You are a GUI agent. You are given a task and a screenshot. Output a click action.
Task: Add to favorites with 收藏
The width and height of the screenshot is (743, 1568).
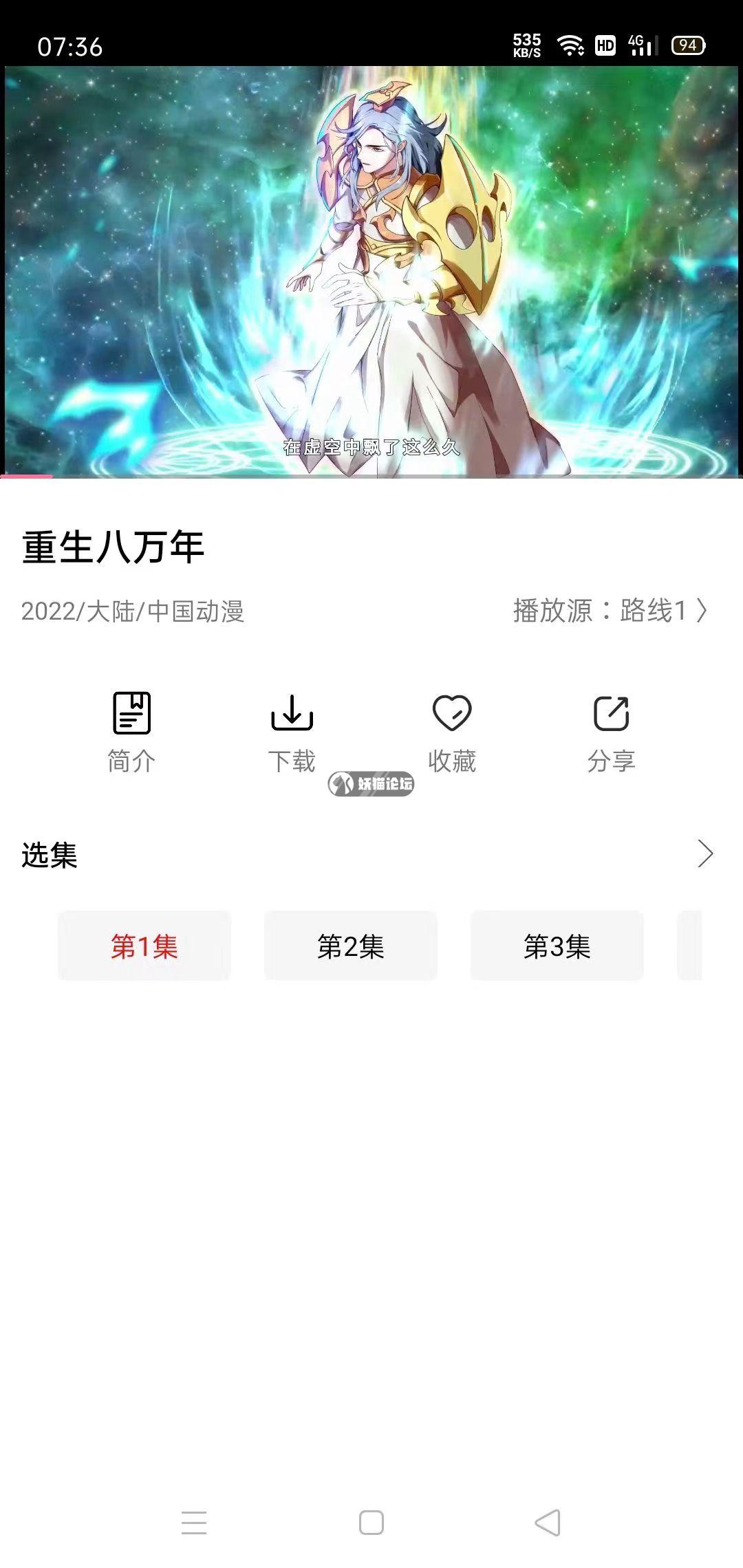point(452,732)
